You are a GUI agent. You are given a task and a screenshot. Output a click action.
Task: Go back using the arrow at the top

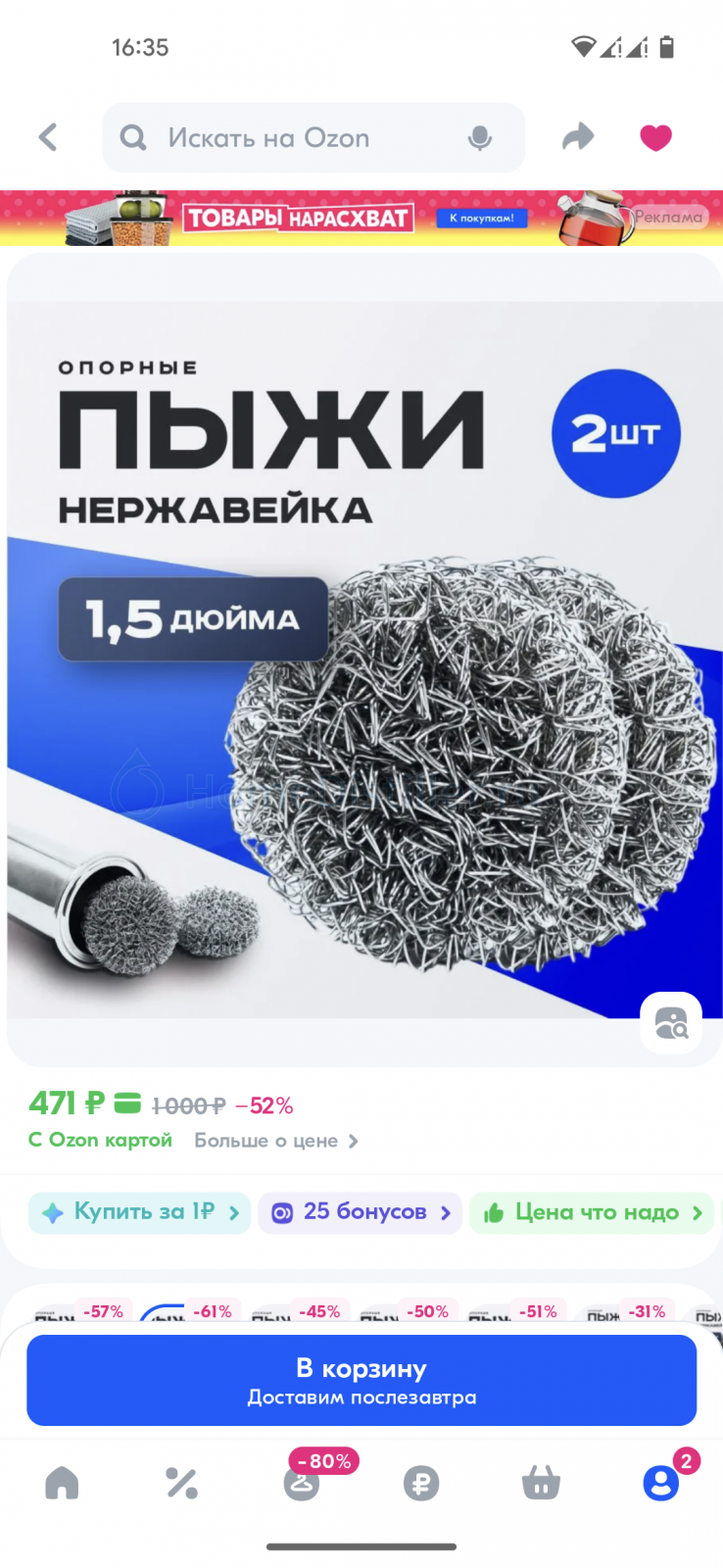pyautogui.click(x=48, y=137)
